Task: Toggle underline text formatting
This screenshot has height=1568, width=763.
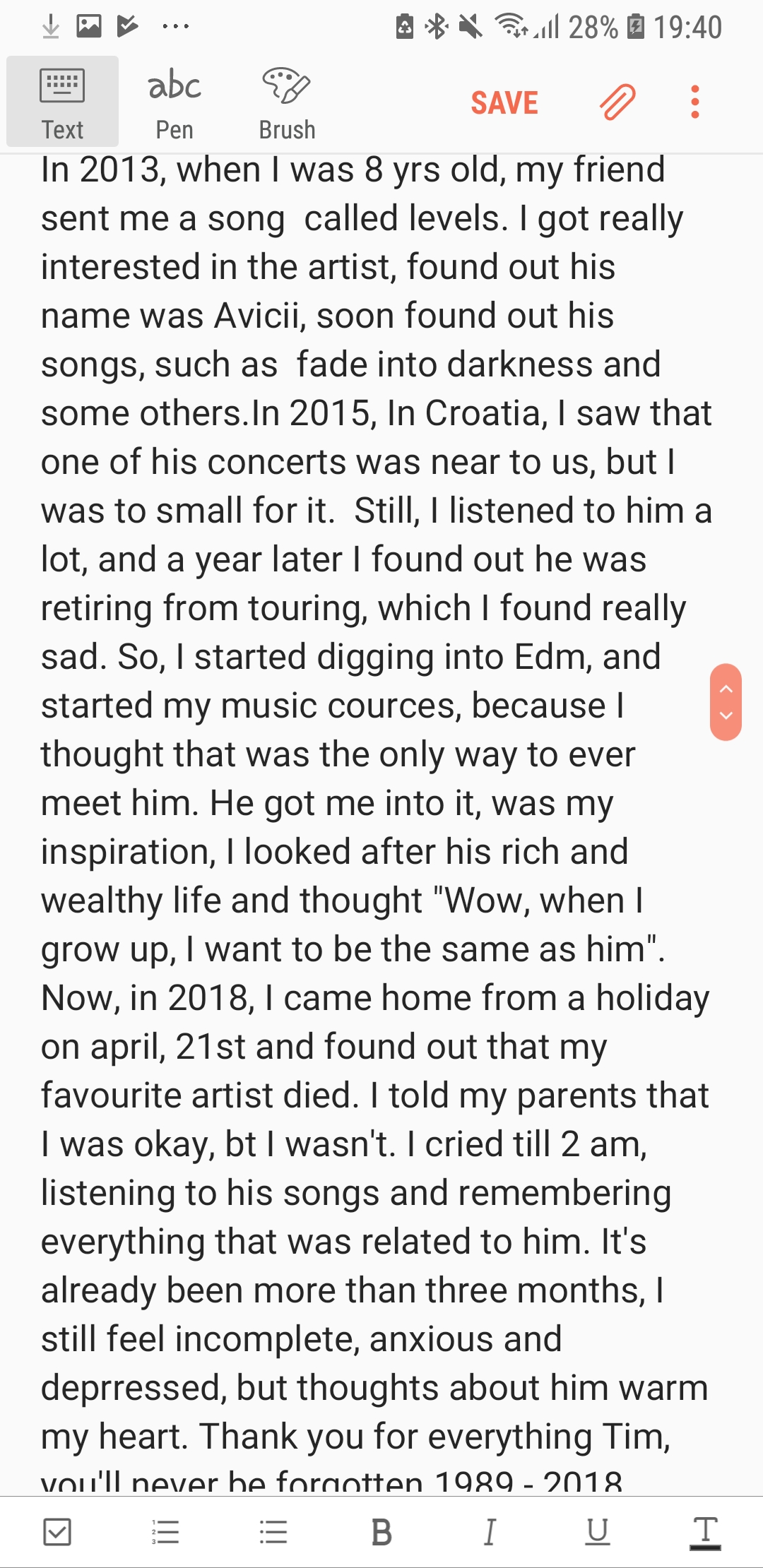Action: tap(598, 1532)
